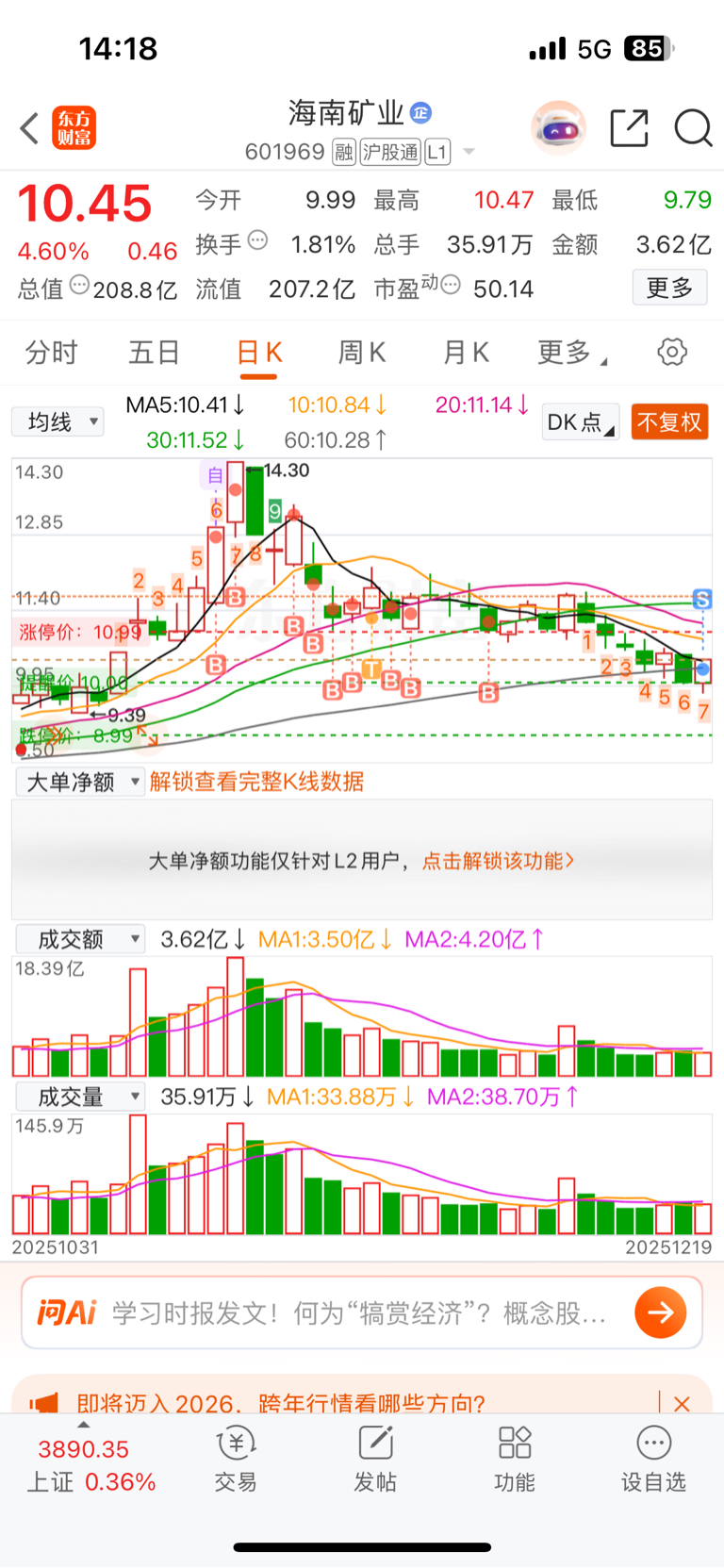Switch to the 分时 tab
The height and width of the screenshot is (1568, 724).
(51, 353)
